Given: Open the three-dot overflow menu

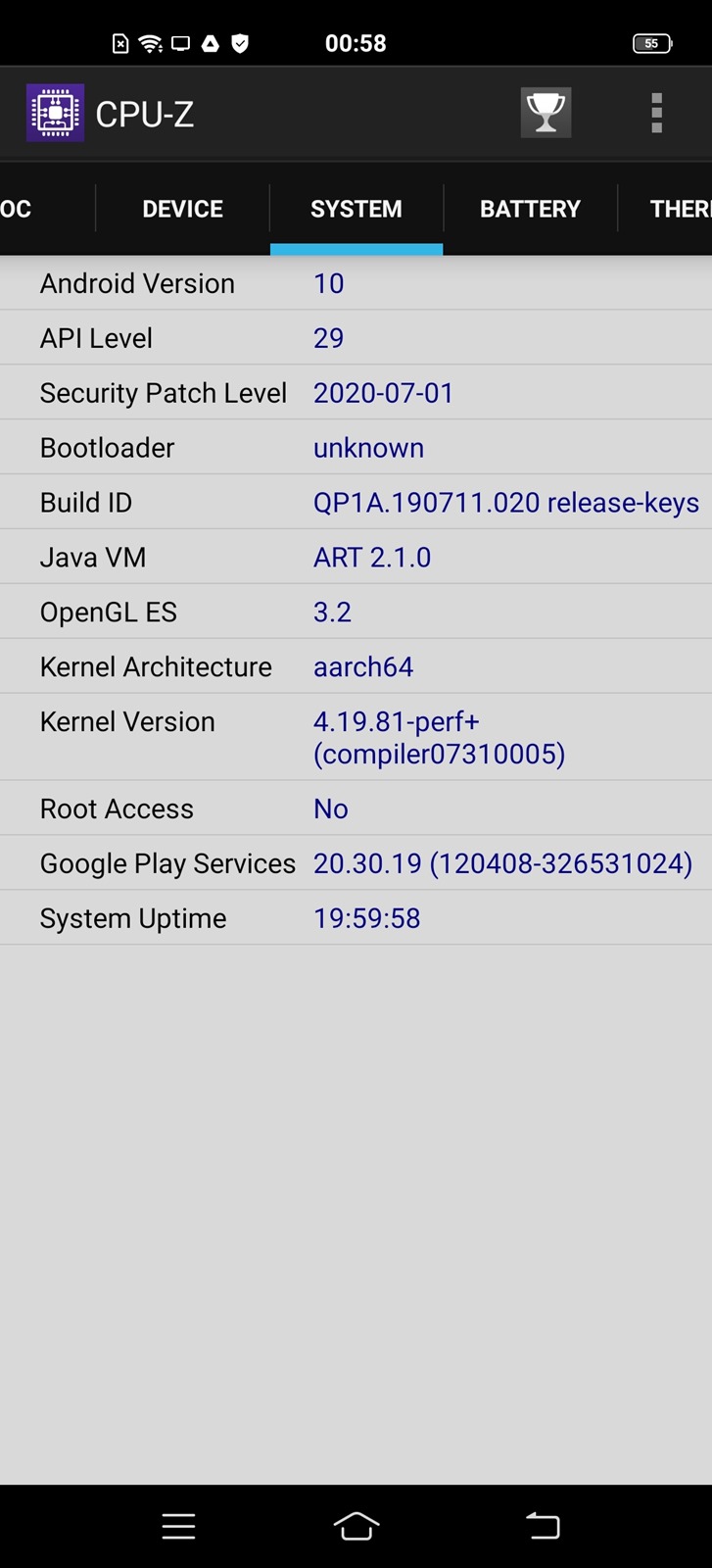Looking at the screenshot, I should [656, 113].
